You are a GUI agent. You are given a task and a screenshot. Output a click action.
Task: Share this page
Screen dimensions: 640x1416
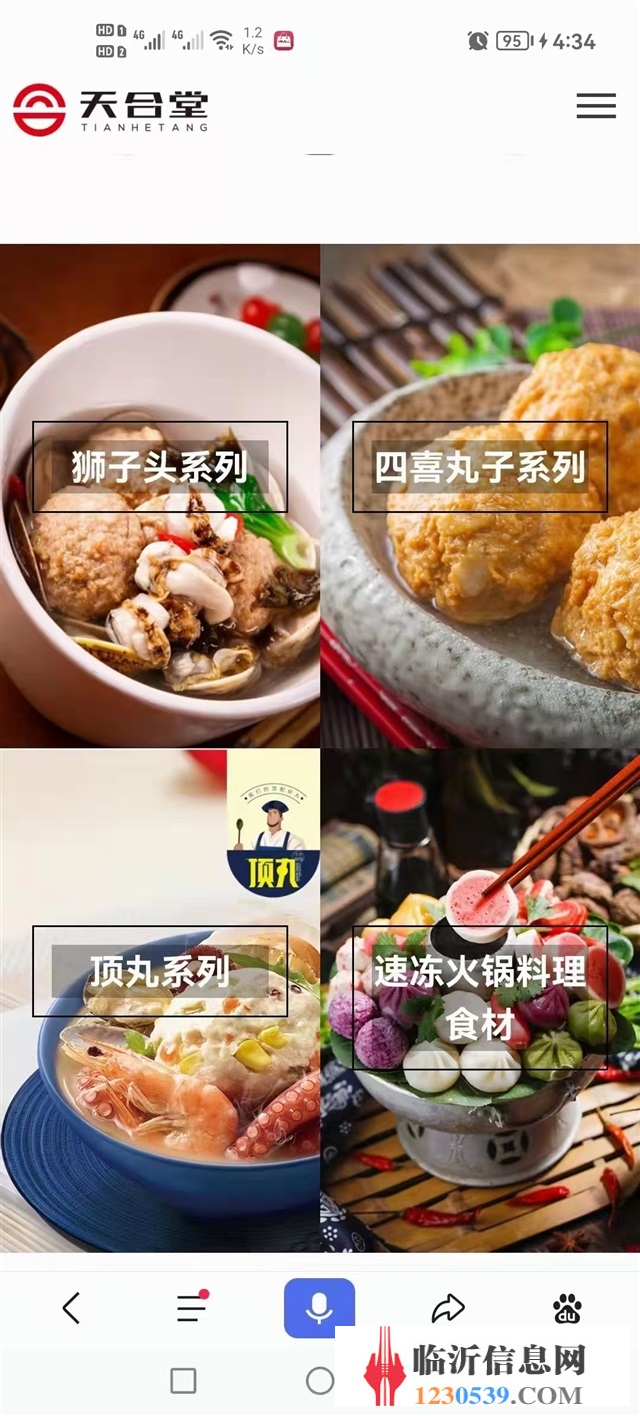pyautogui.click(x=448, y=1307)
